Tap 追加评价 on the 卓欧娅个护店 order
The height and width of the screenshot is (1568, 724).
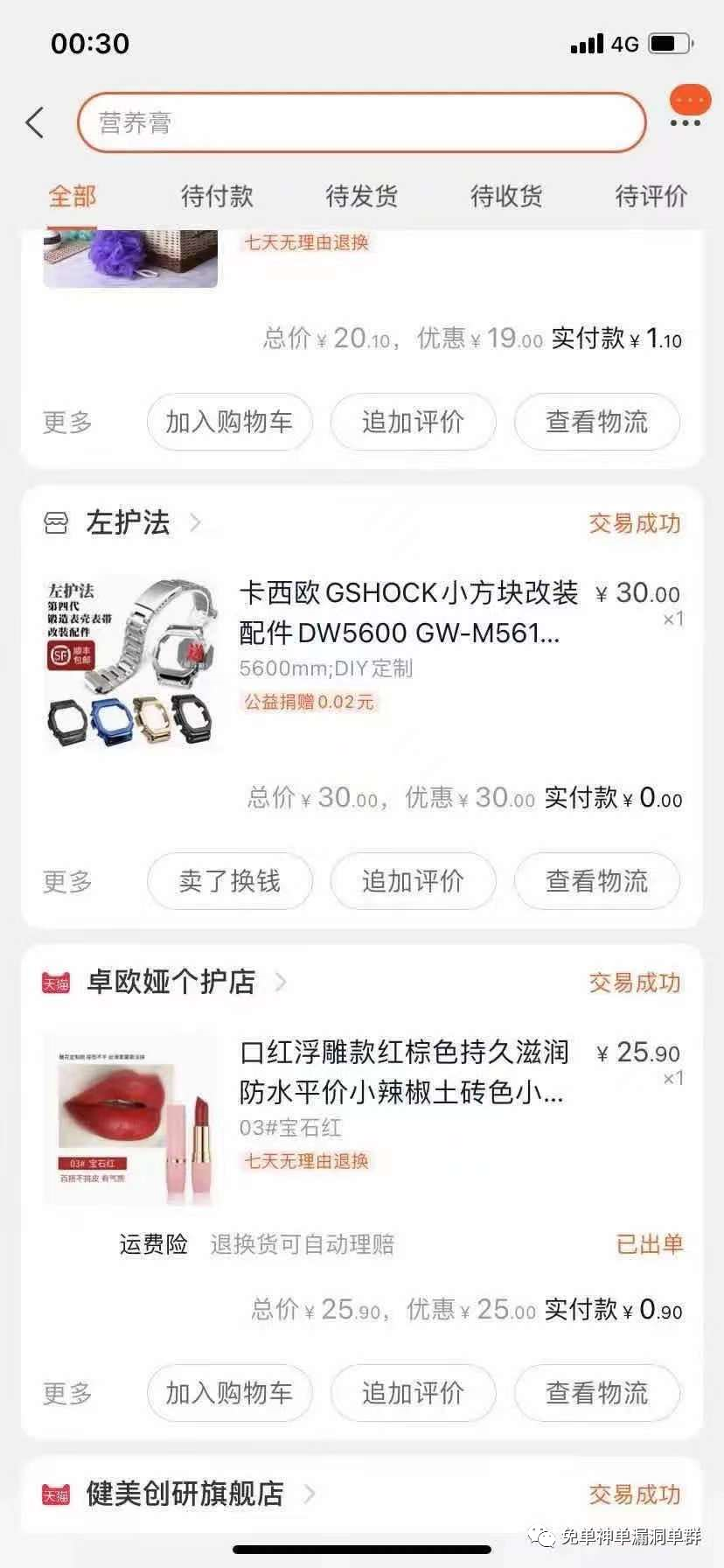click(x=413, y=1393)
